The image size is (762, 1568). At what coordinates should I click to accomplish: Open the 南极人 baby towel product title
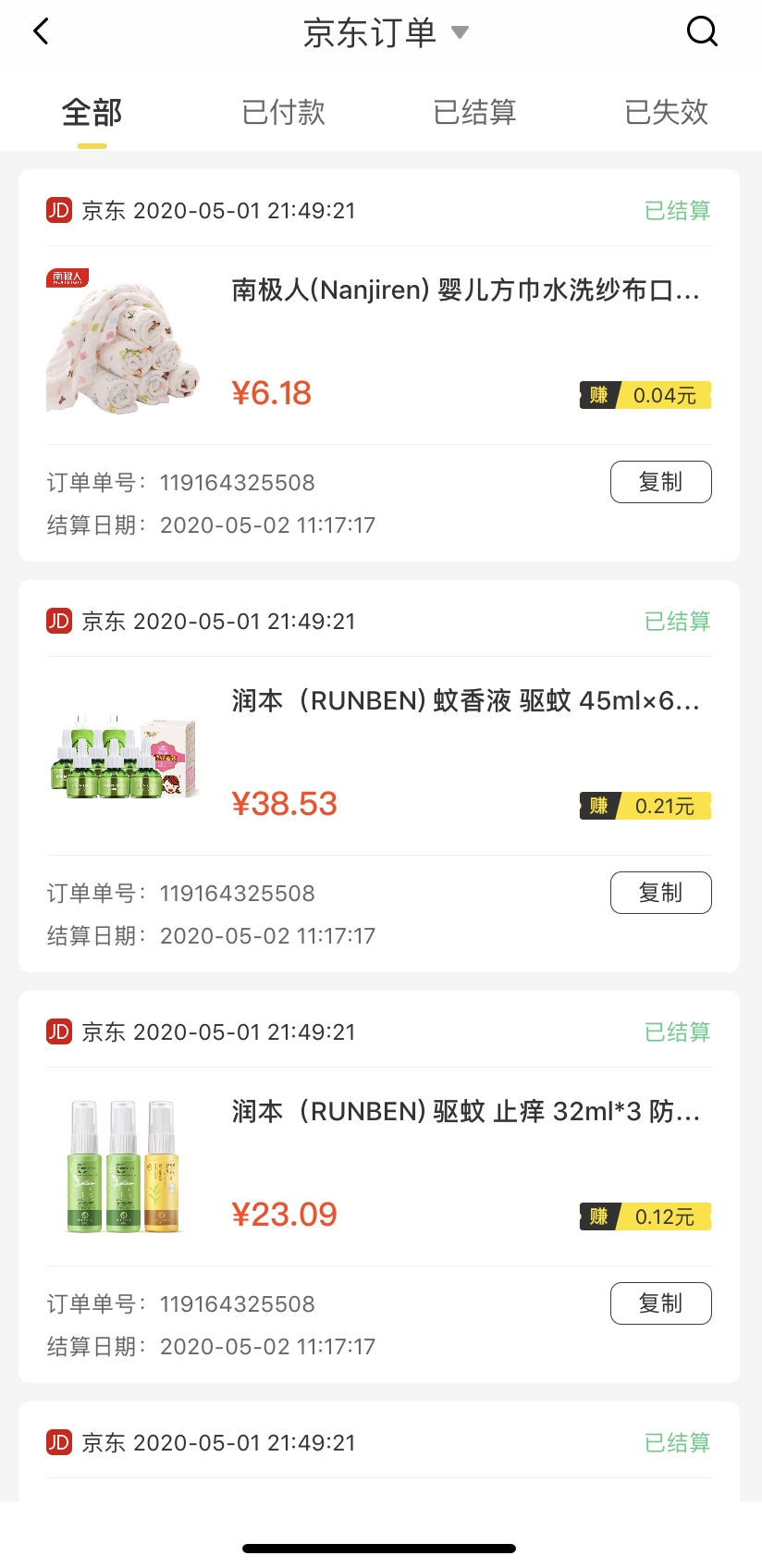[x=467, y=291]
